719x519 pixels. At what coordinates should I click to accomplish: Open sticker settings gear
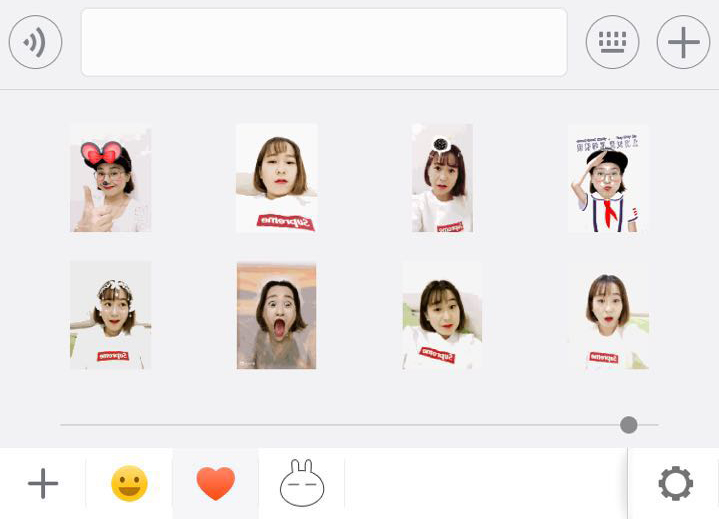pos(675,484)
